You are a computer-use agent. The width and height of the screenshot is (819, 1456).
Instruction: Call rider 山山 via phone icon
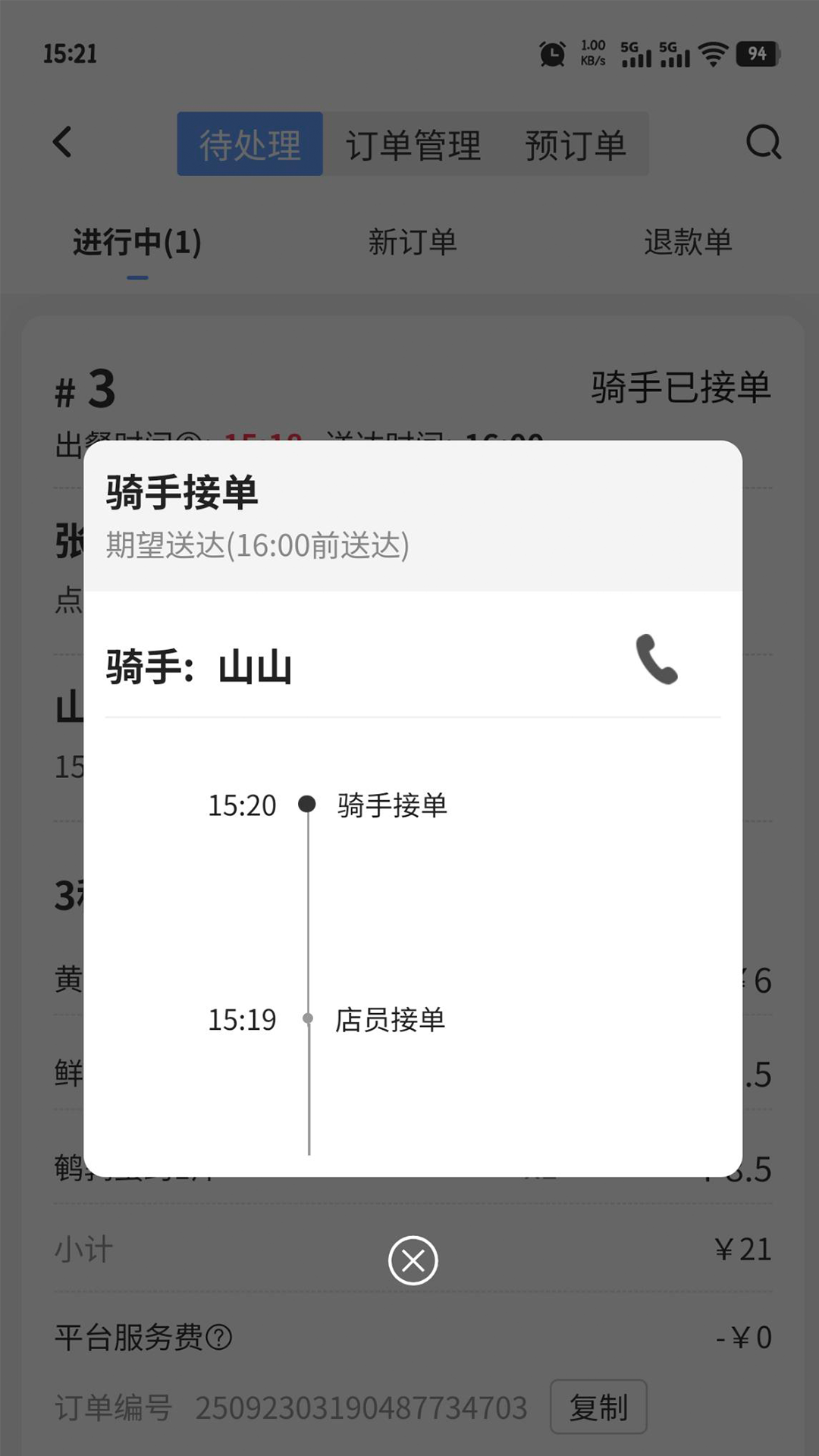pyautogui.click(x=656, y=659)
